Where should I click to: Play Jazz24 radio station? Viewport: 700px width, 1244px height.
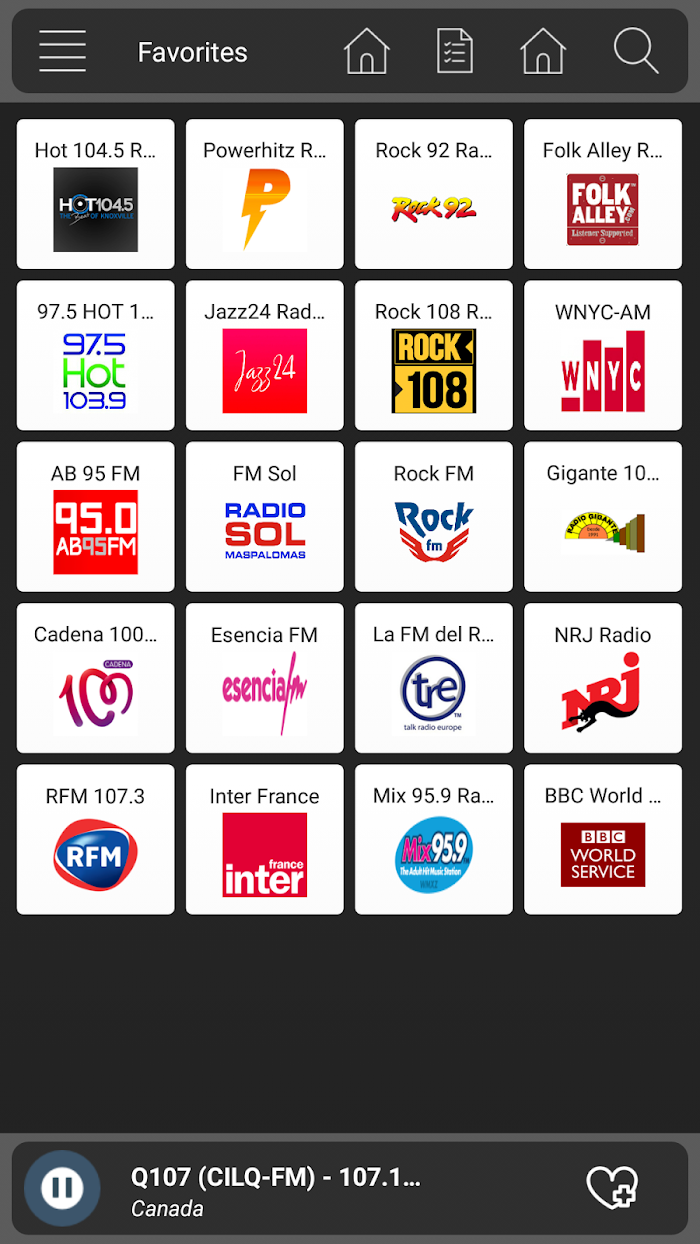265,356
